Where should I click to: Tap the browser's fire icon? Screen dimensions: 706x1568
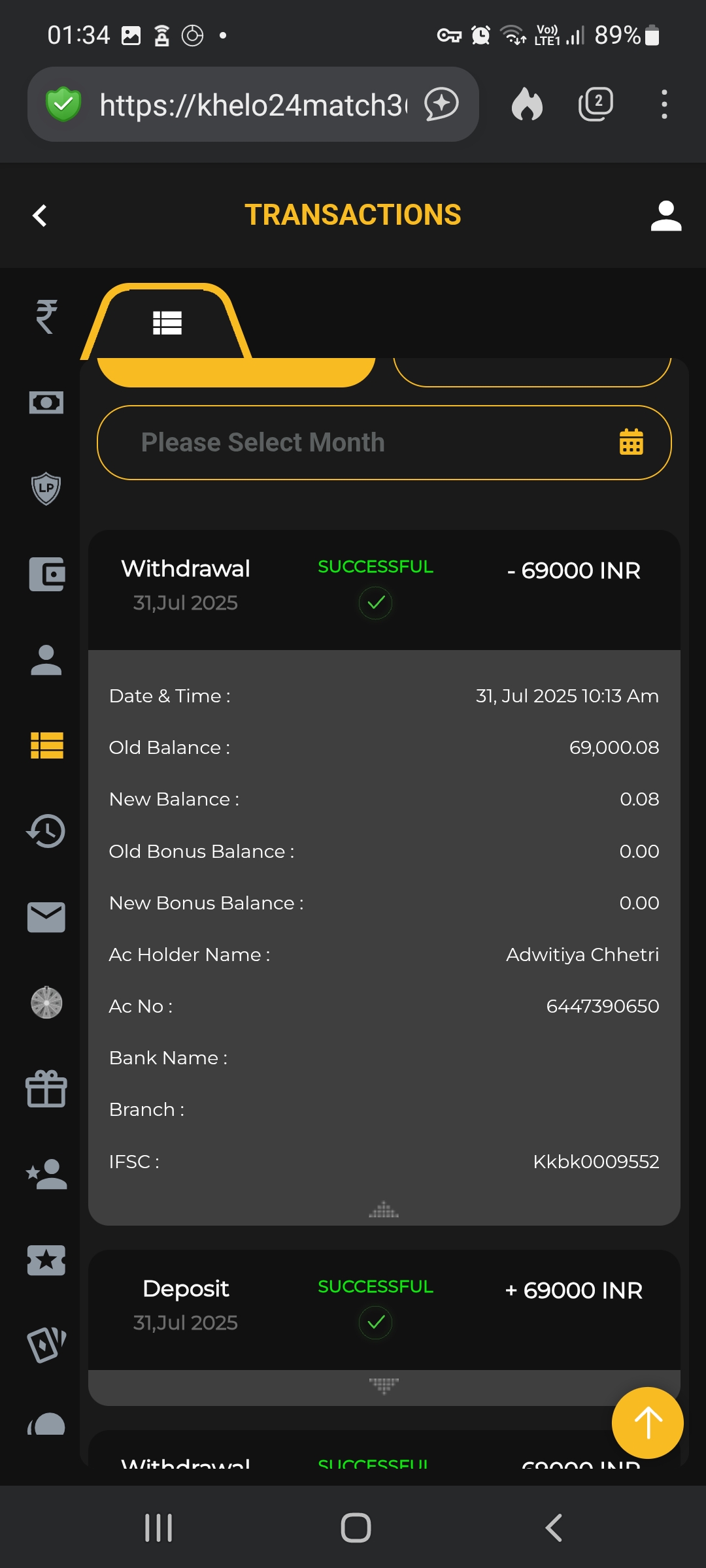[x=527, y=105]
